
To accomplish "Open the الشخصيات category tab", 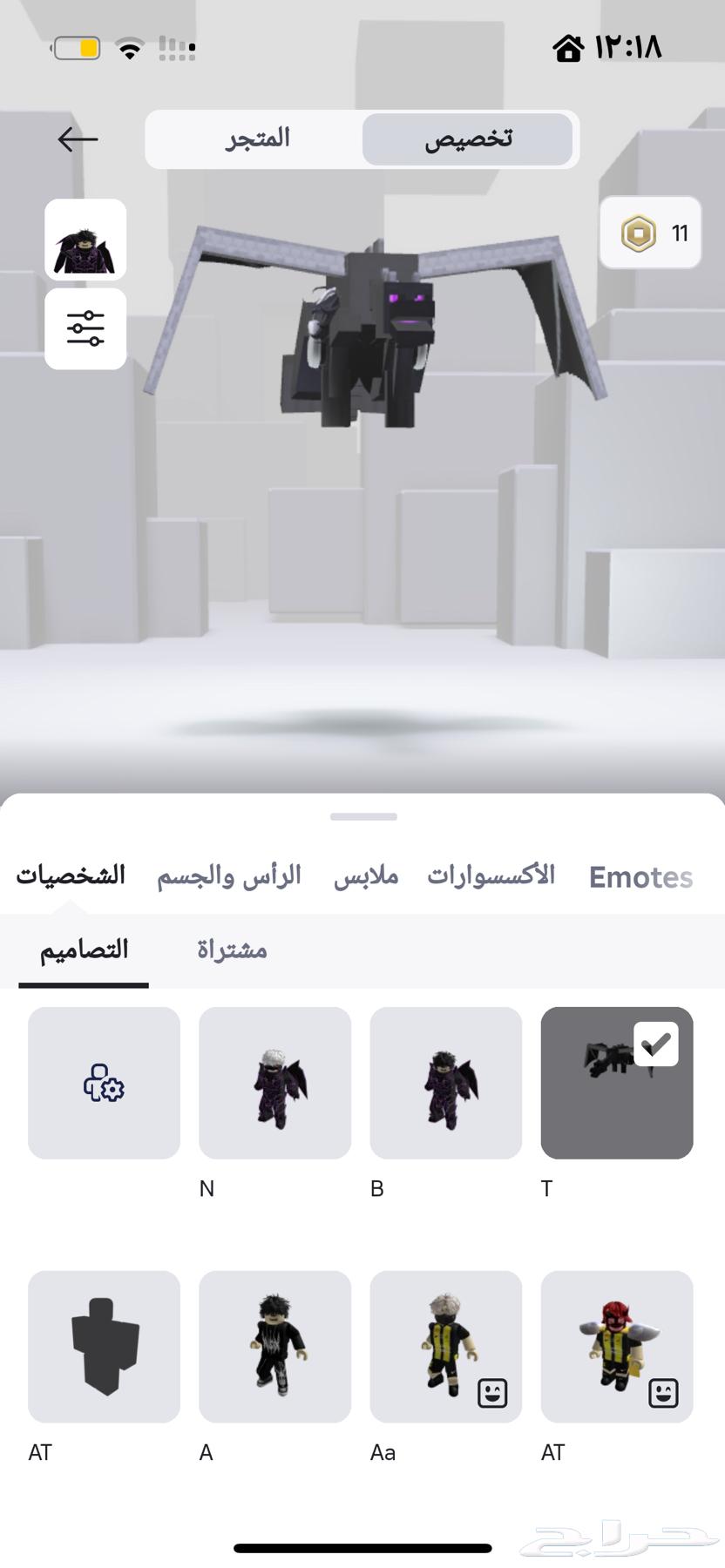I will [71, 875].
